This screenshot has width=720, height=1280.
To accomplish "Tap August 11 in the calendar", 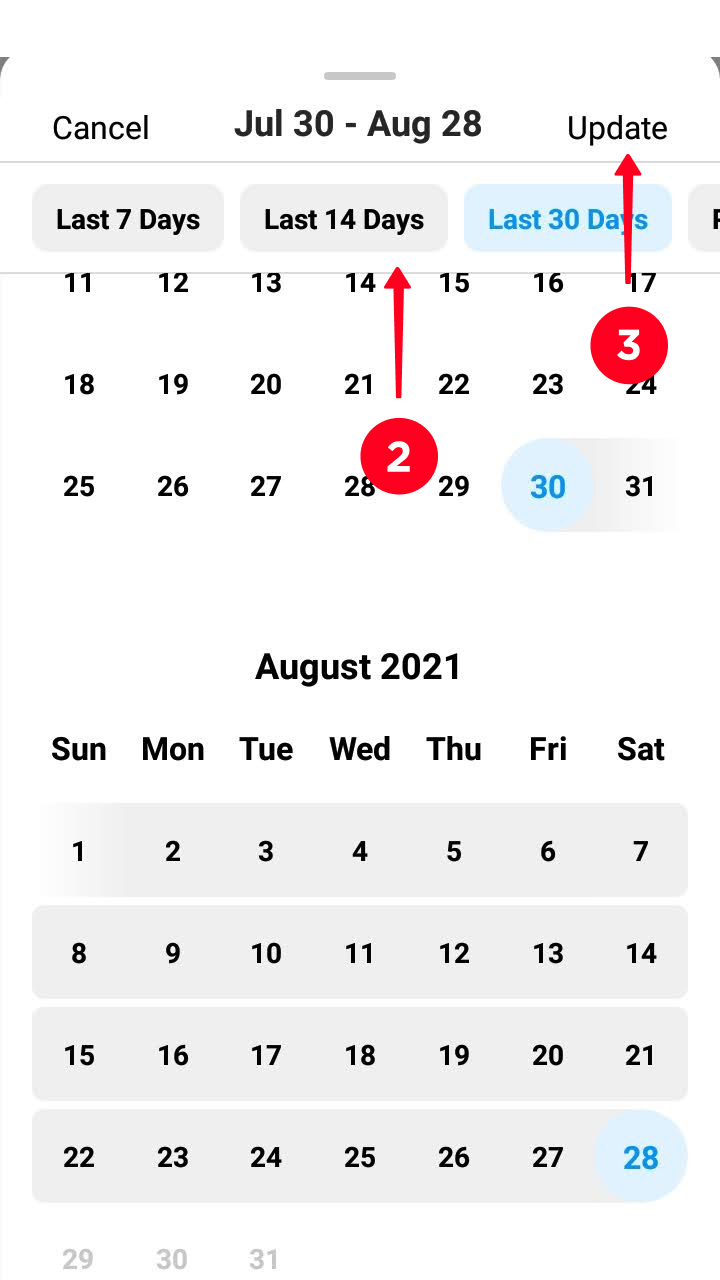I will (x=360, y=953).
